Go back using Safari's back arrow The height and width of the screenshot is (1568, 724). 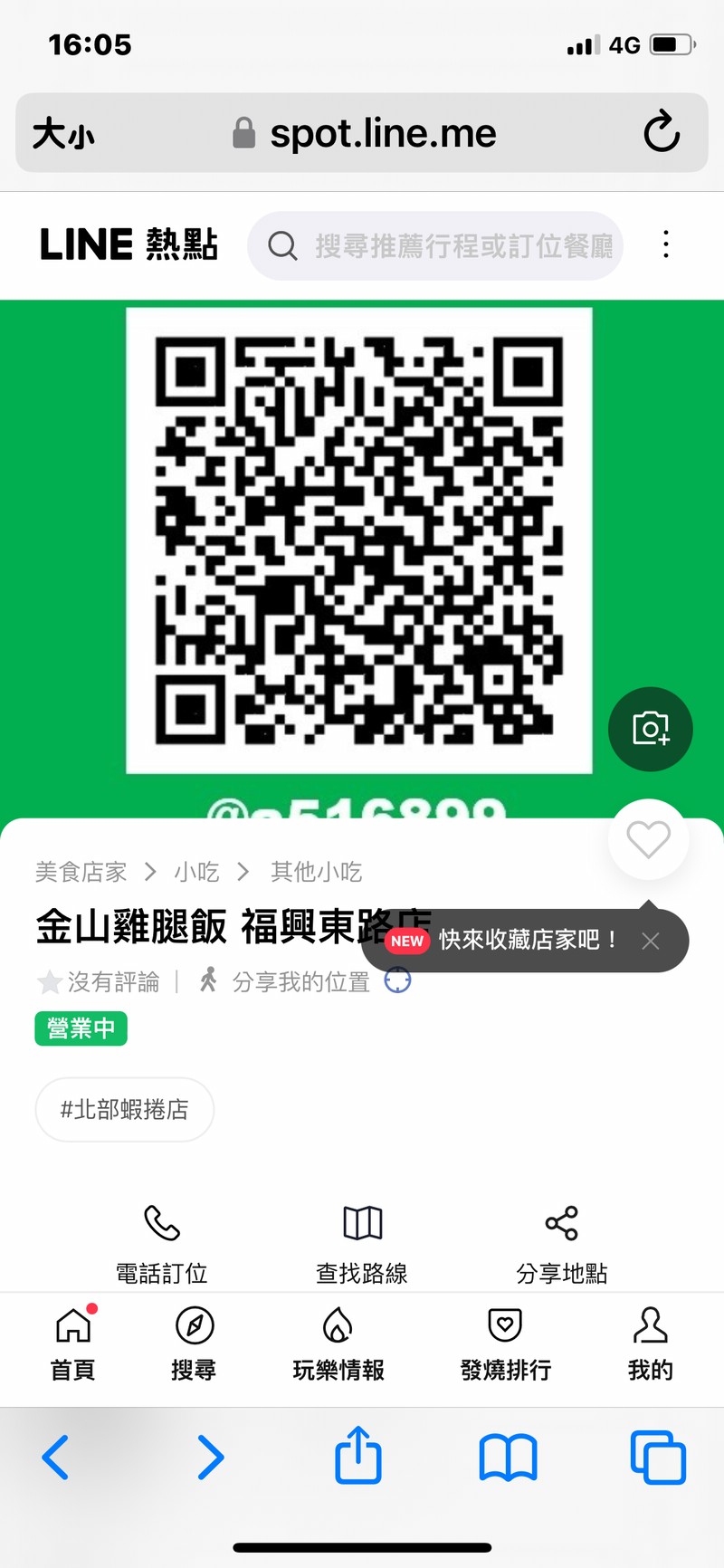[55, 1457]
